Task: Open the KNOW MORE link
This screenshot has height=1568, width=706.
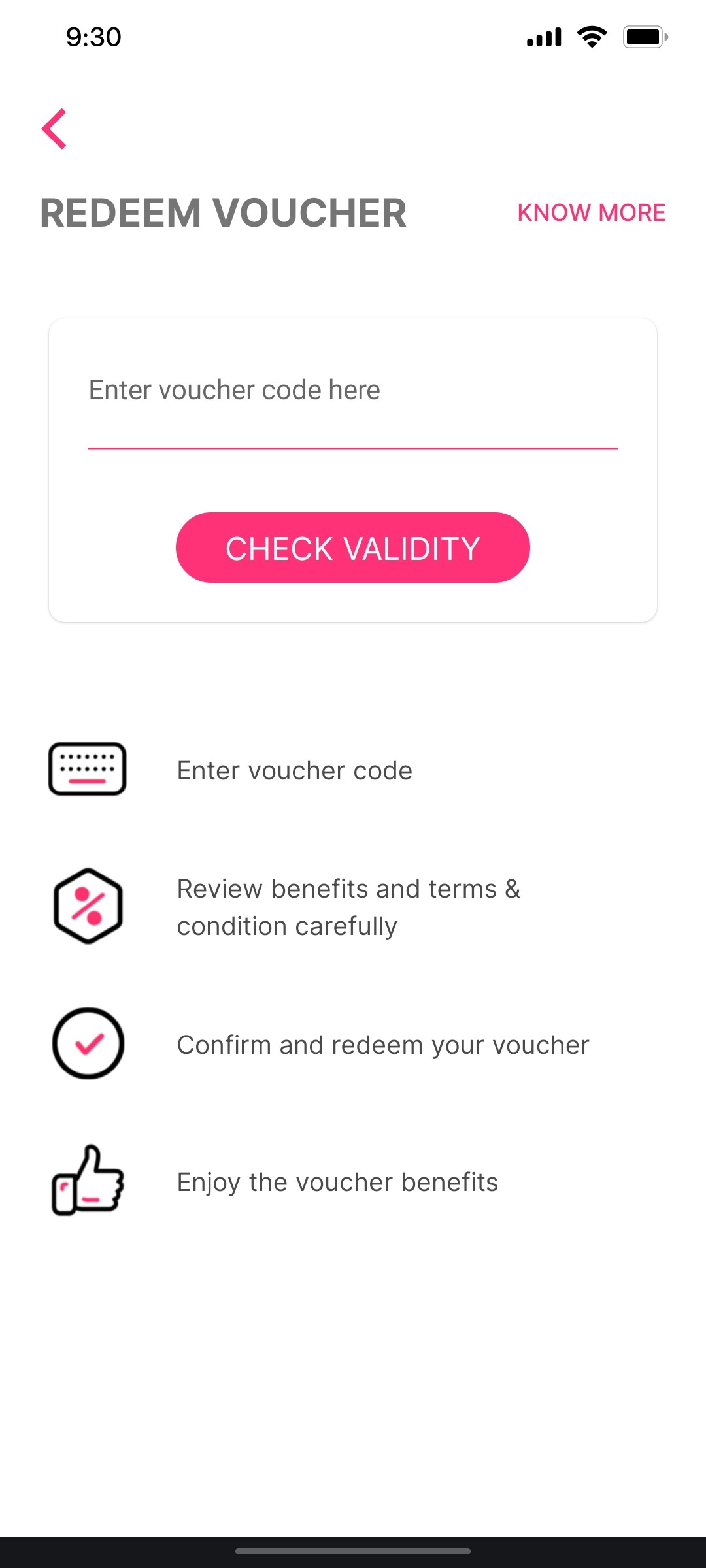Action: [x=591, y=212]
